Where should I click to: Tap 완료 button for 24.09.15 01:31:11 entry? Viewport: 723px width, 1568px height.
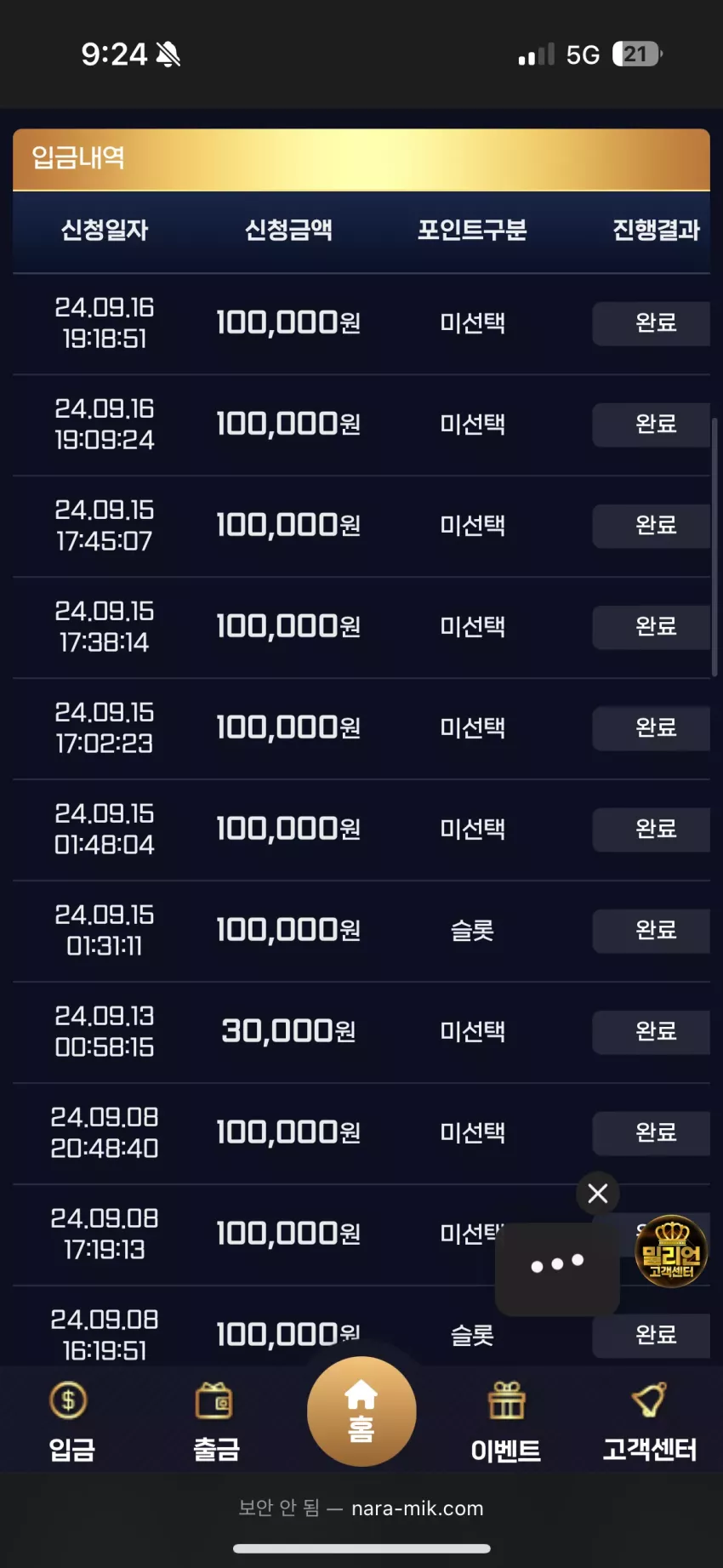[x=652, y=931]
